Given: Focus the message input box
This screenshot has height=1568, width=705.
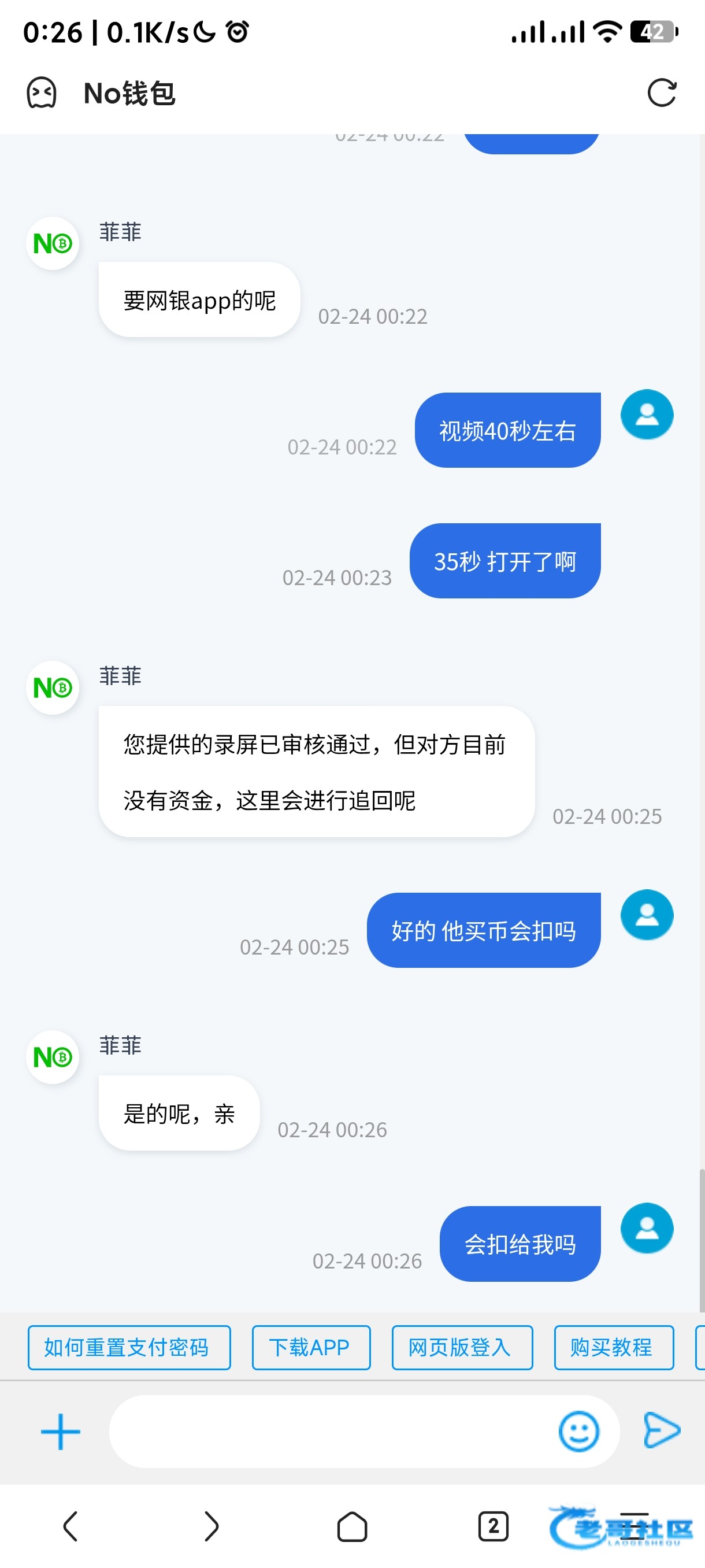Looking at the screenshot, I should pos(332,1431).
